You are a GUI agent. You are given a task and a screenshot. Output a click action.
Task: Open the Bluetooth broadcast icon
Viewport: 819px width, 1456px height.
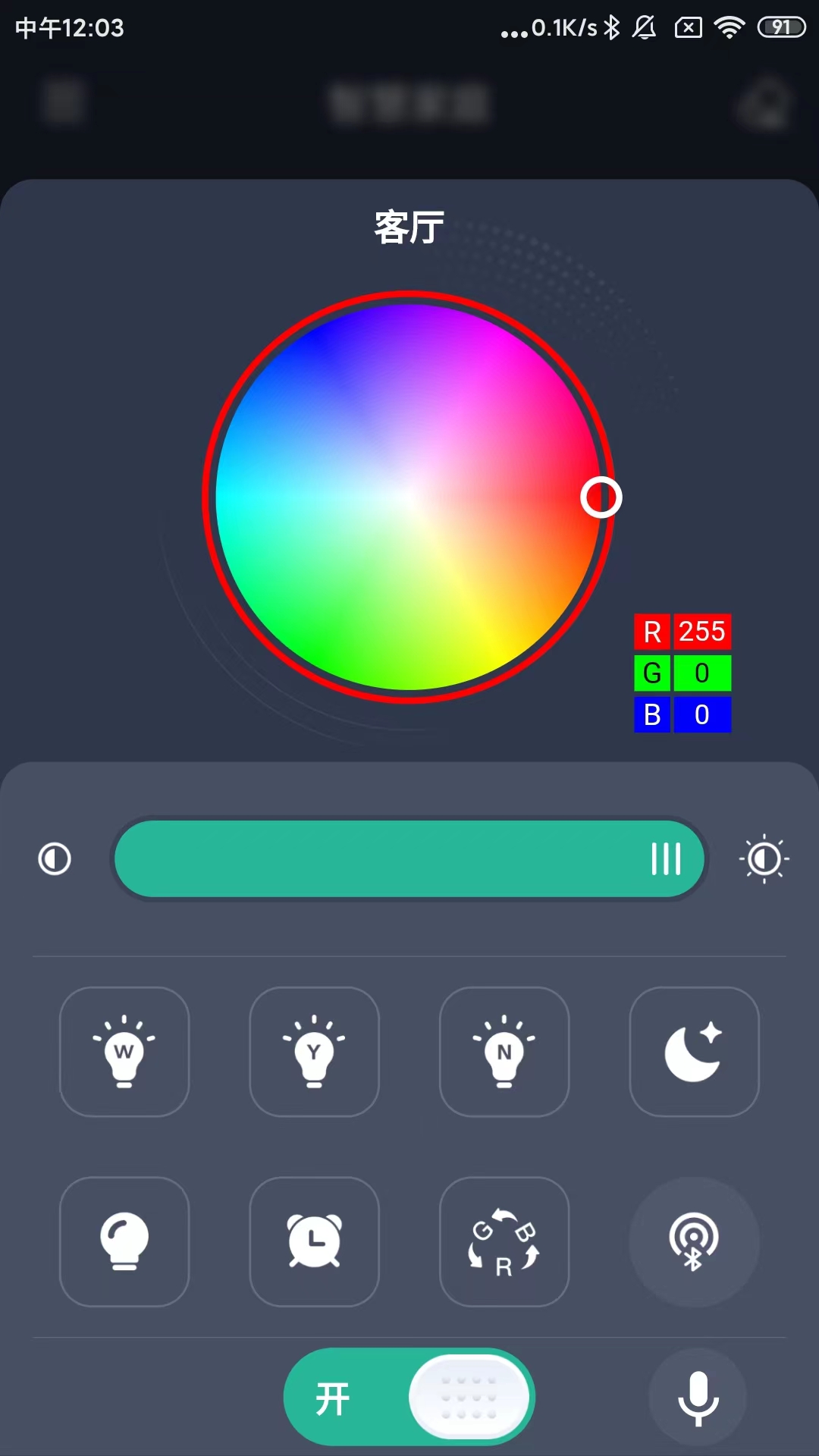pos(695,1244)
